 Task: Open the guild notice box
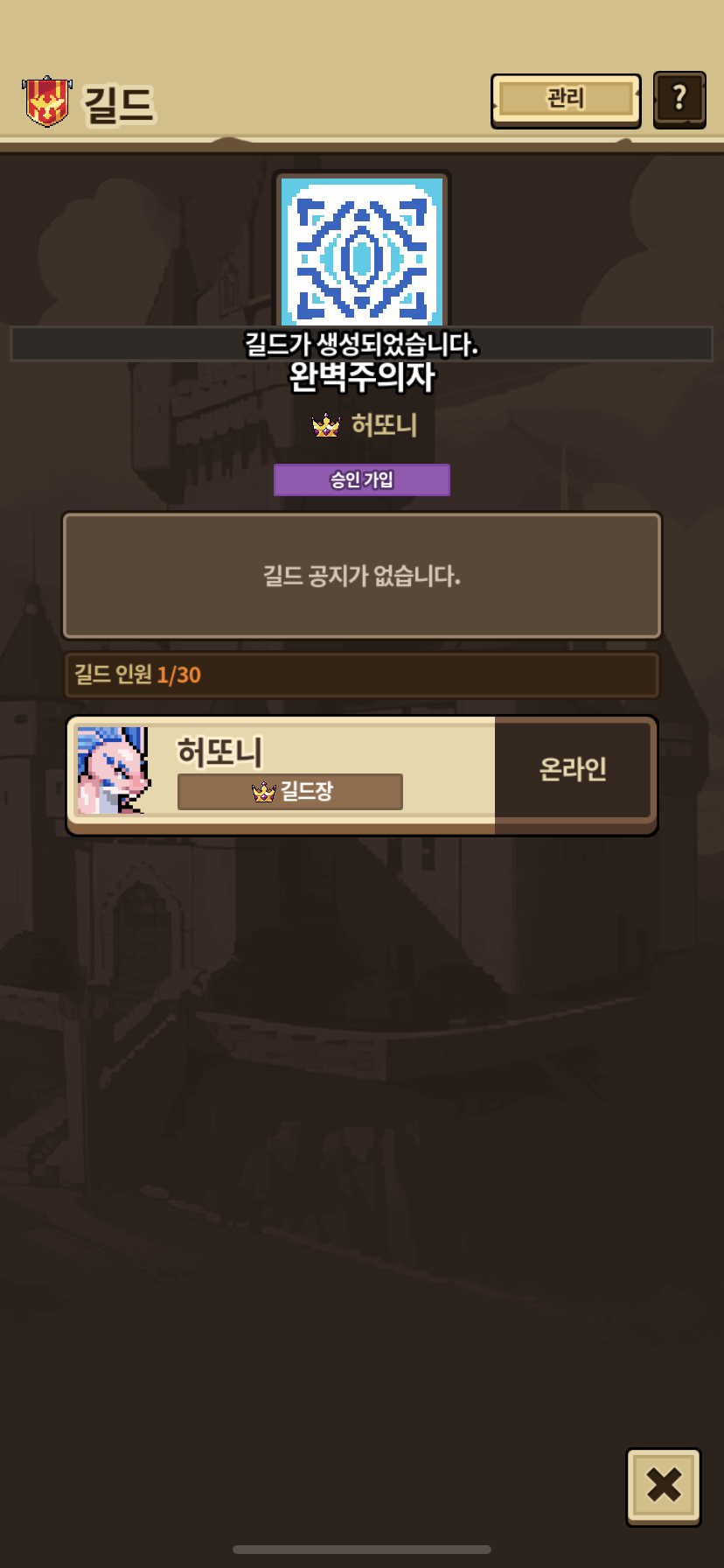(362, 576)
